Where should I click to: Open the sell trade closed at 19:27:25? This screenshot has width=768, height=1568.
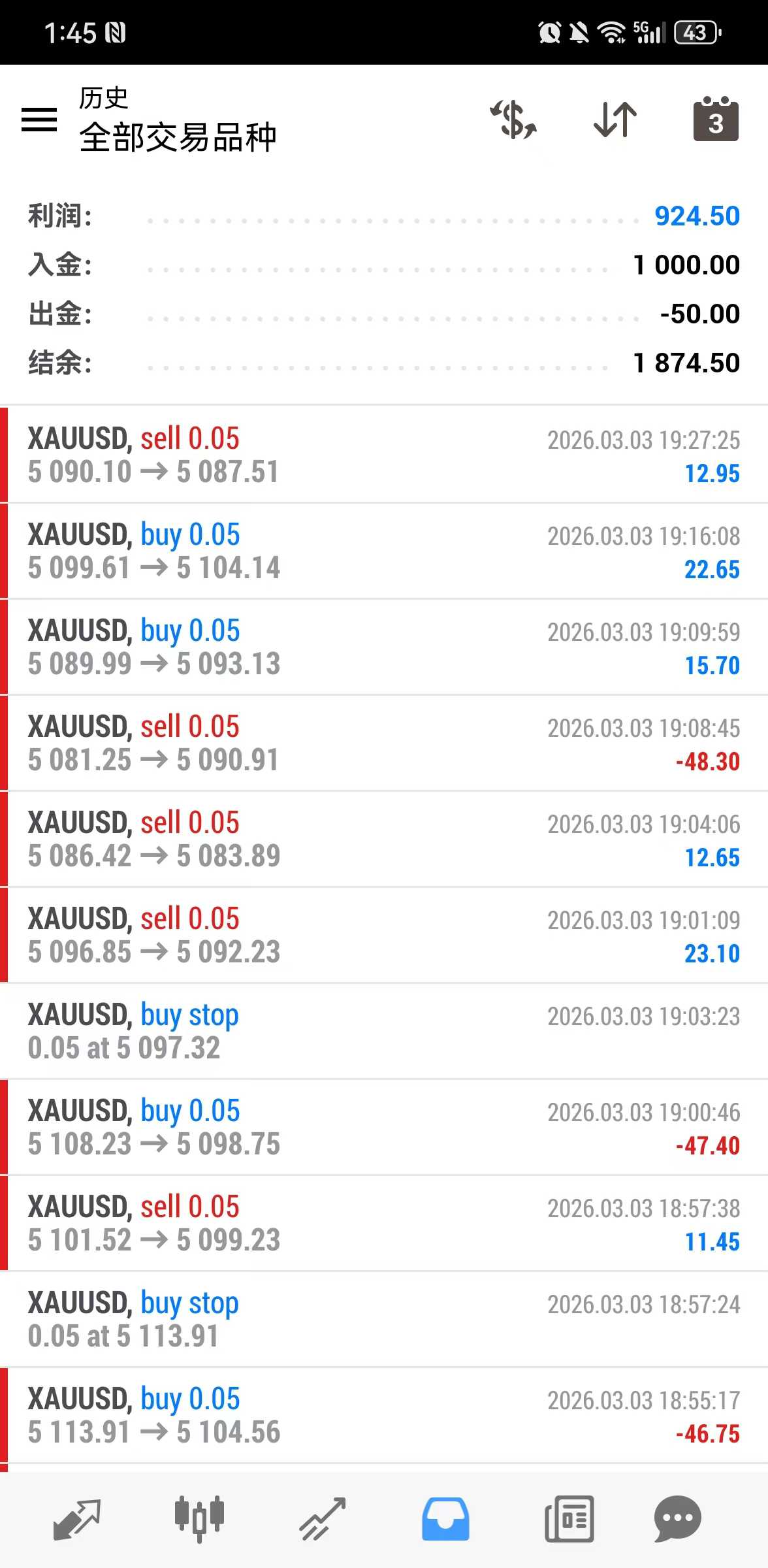pyautogui.click(x=384, y=455)
